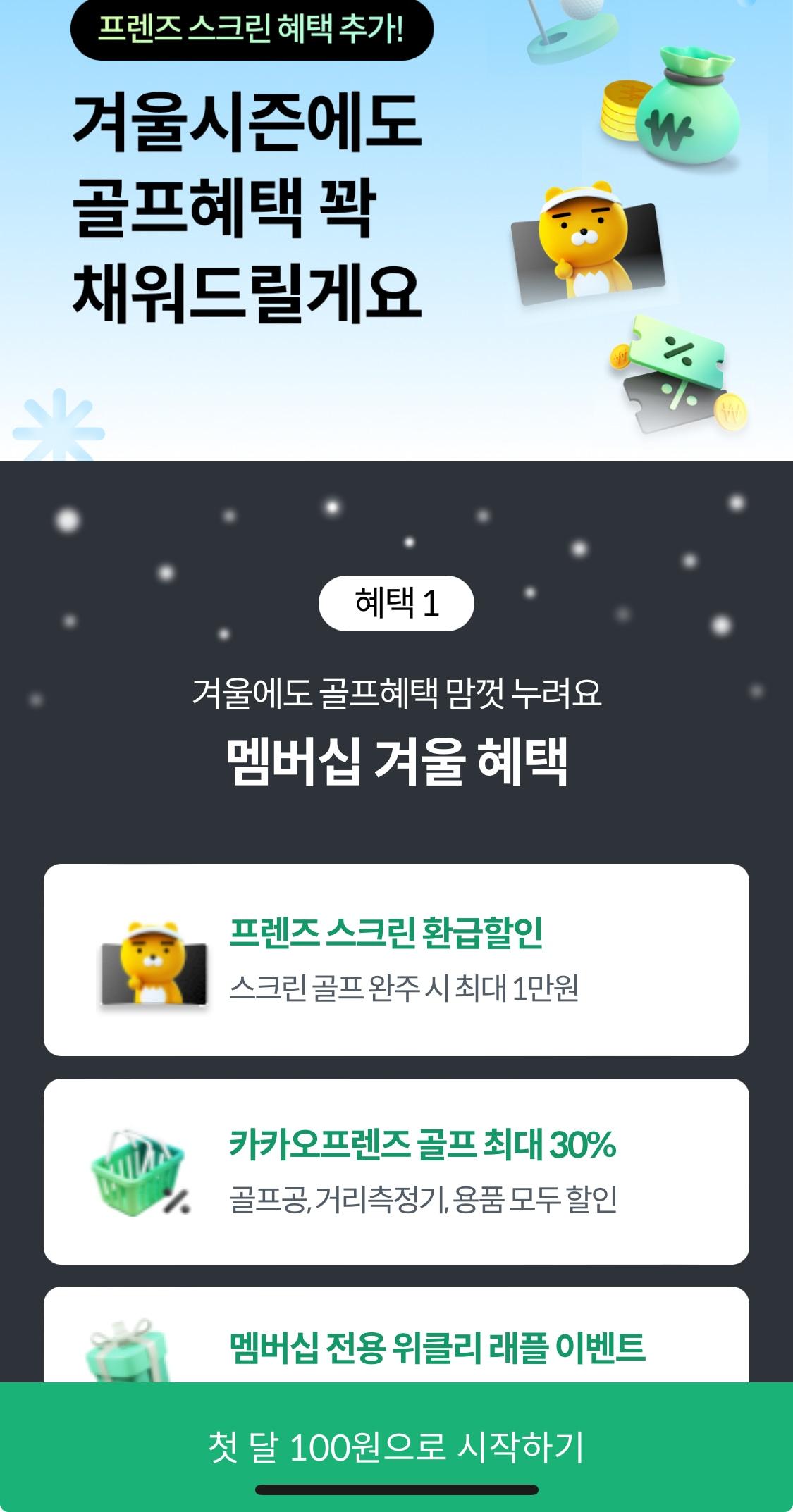This screenshot has height=1512, width=793.
Task: Tap the 첫 달 100원으로 시작하기 button
Action: click(x=396, y=1446)
